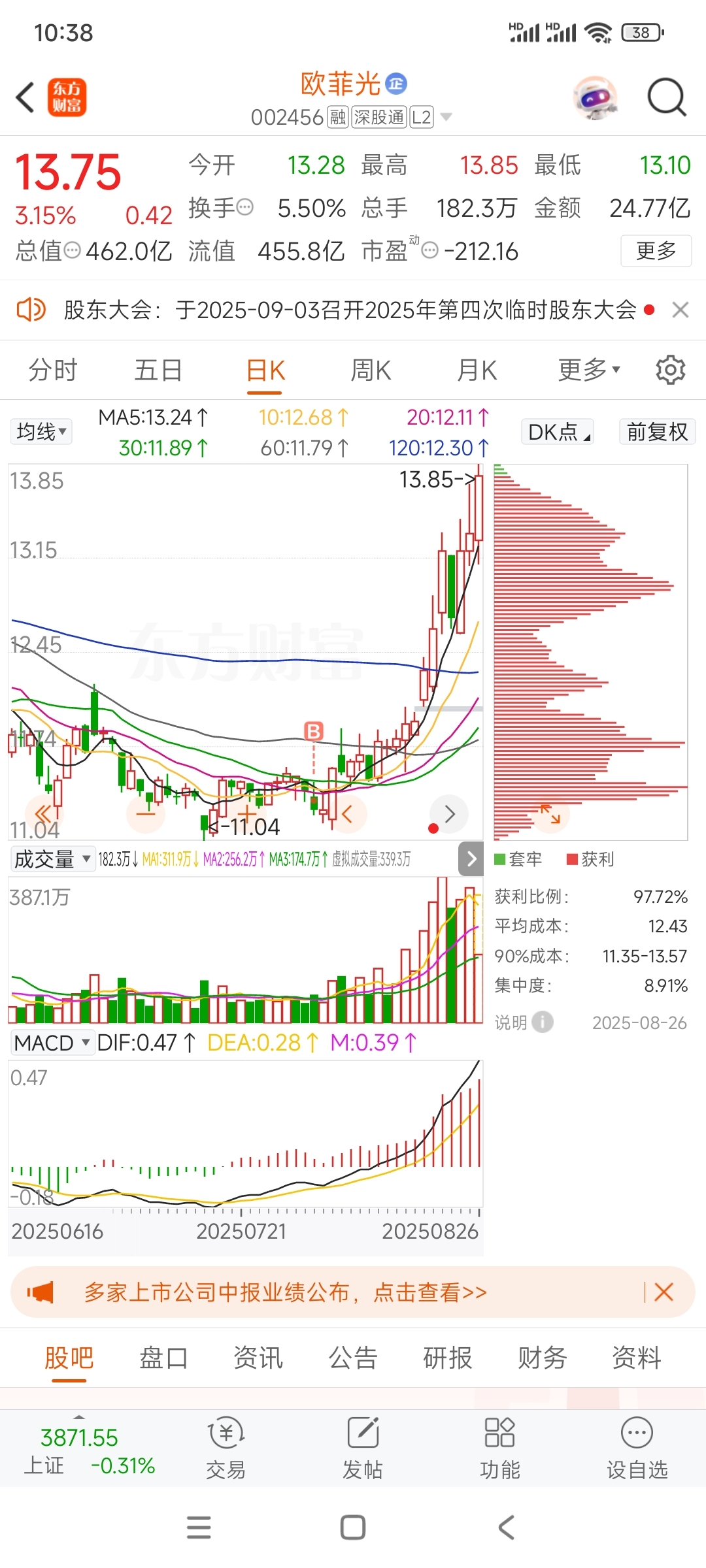Open the robot assistant avatar
Screen dimensions: 706x1568
(595, 98)
